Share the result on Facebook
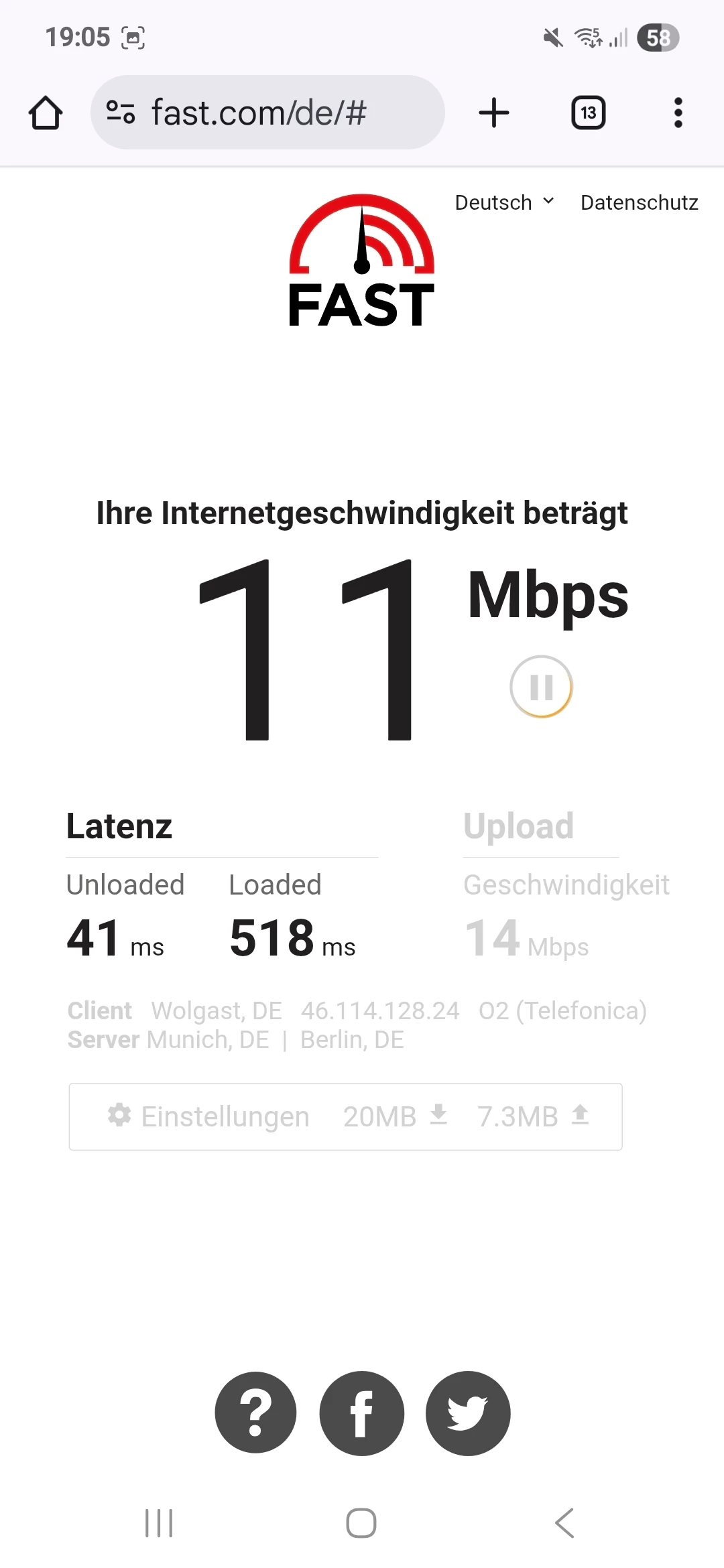The image size is (724, 1568). pyautogui.click(x=361, y=1413)
